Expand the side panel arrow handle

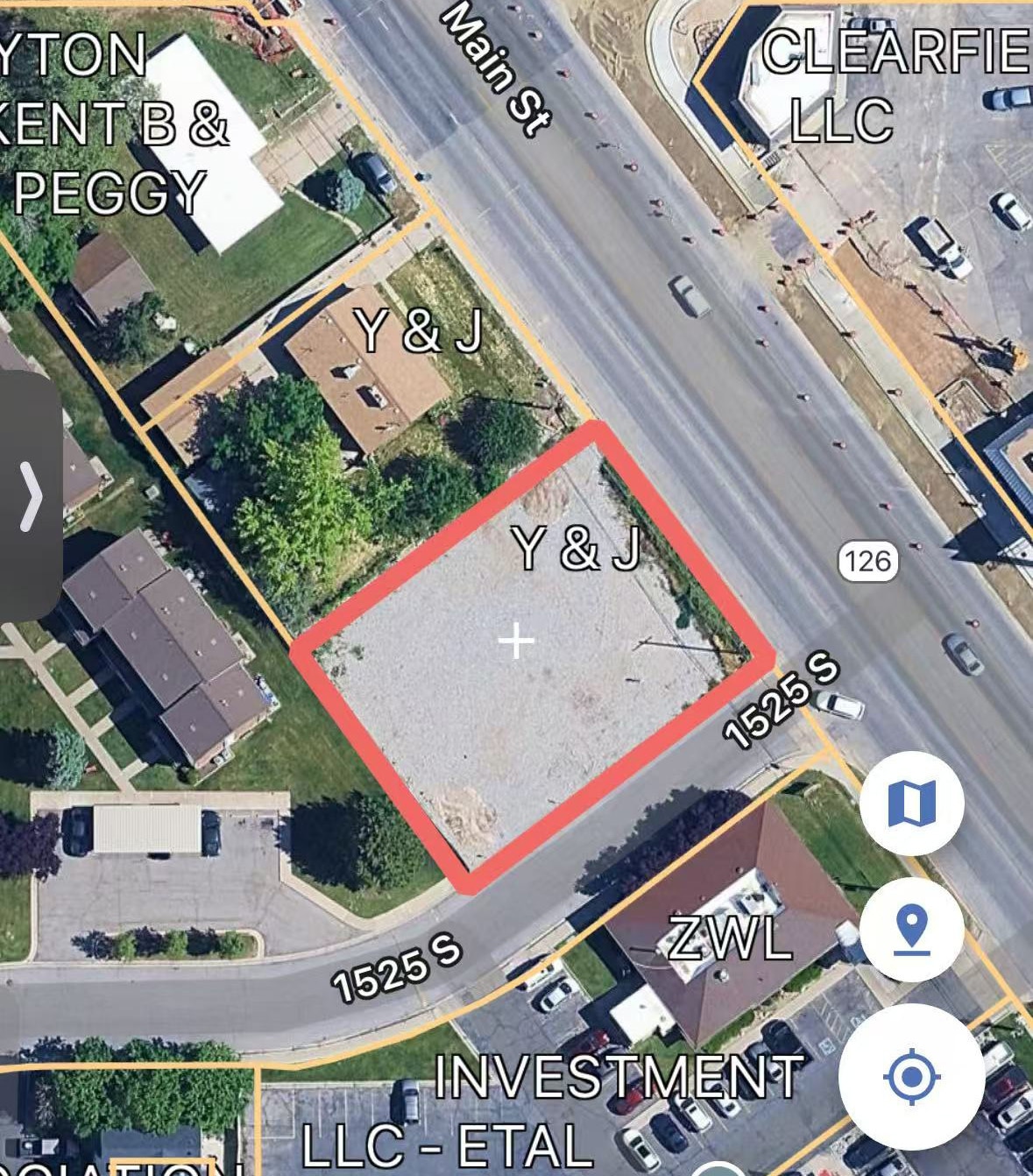coord(30,496)
